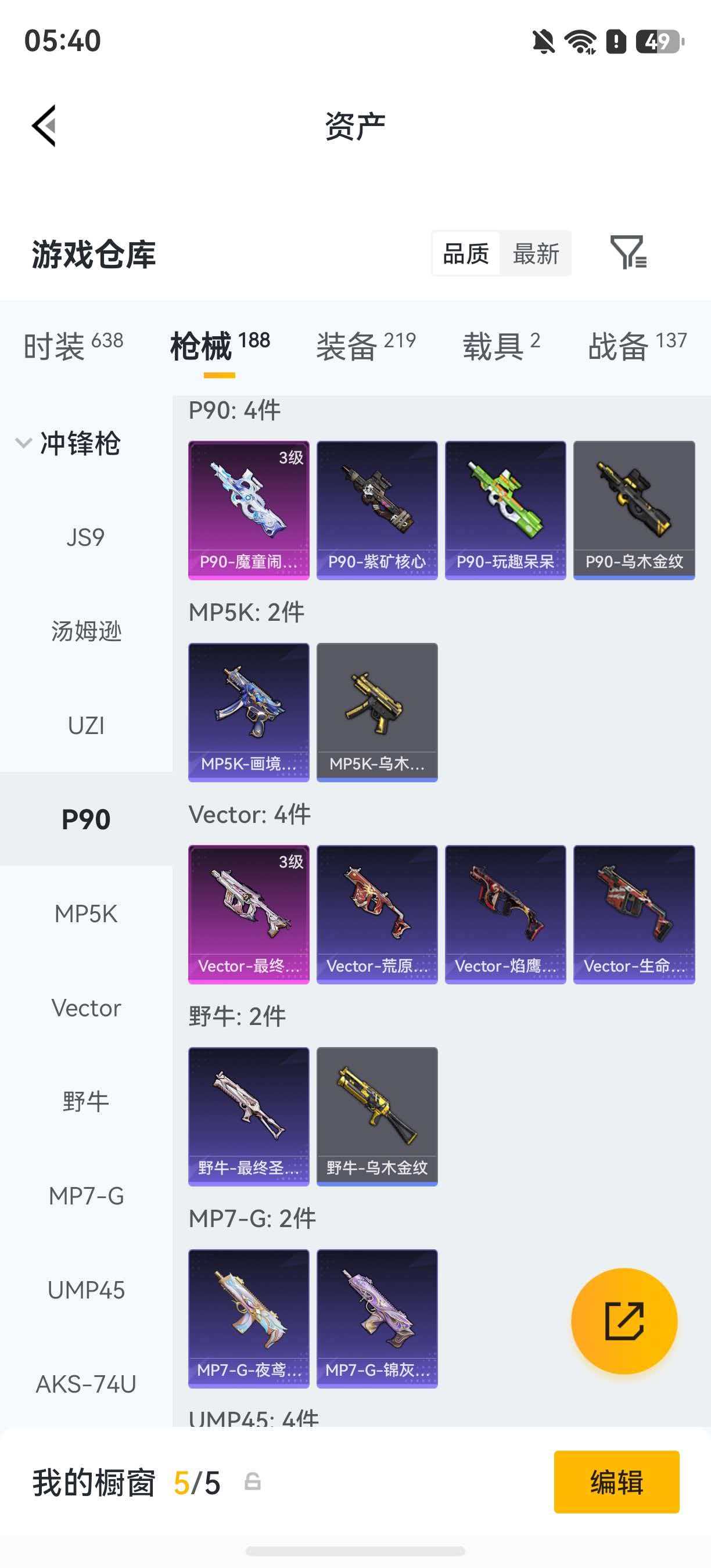Image resolution: width=711 pixels, height=1568 pixels.
Task: Switch to the 战备 tab
Action: 637,346
